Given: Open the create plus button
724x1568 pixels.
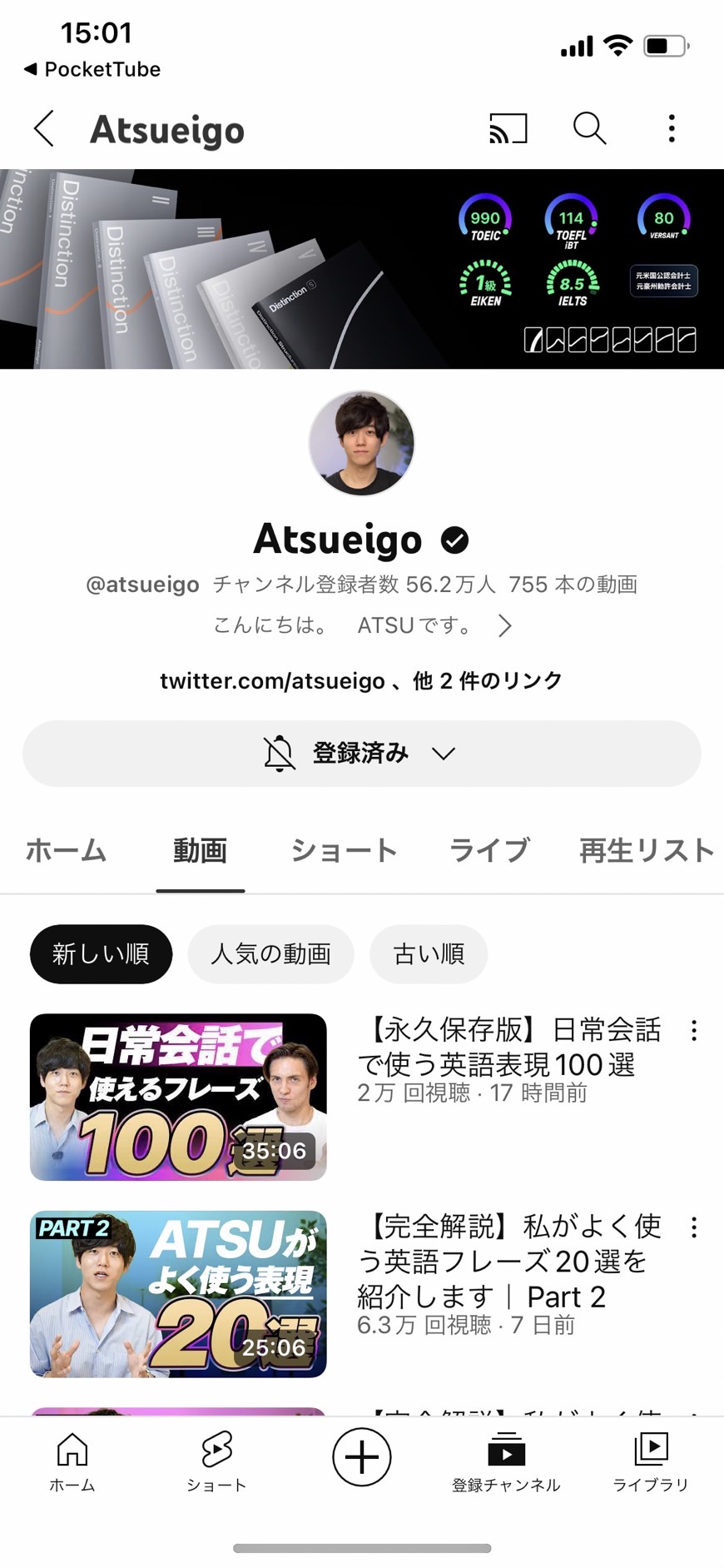Looking at the screenshot, I should (x=361, y=1456).
